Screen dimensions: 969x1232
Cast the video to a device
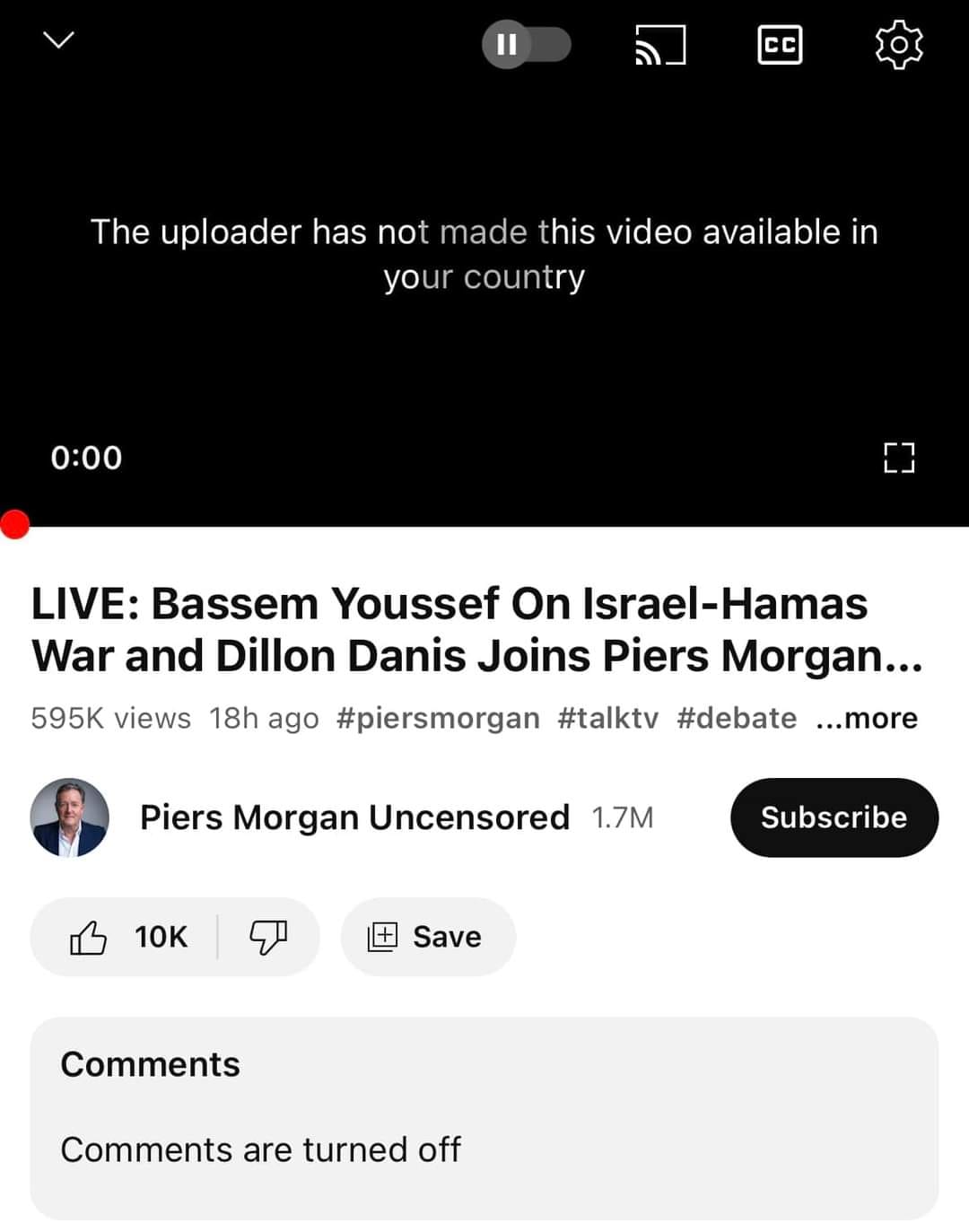pyautogui.click(x=660, y=45)
